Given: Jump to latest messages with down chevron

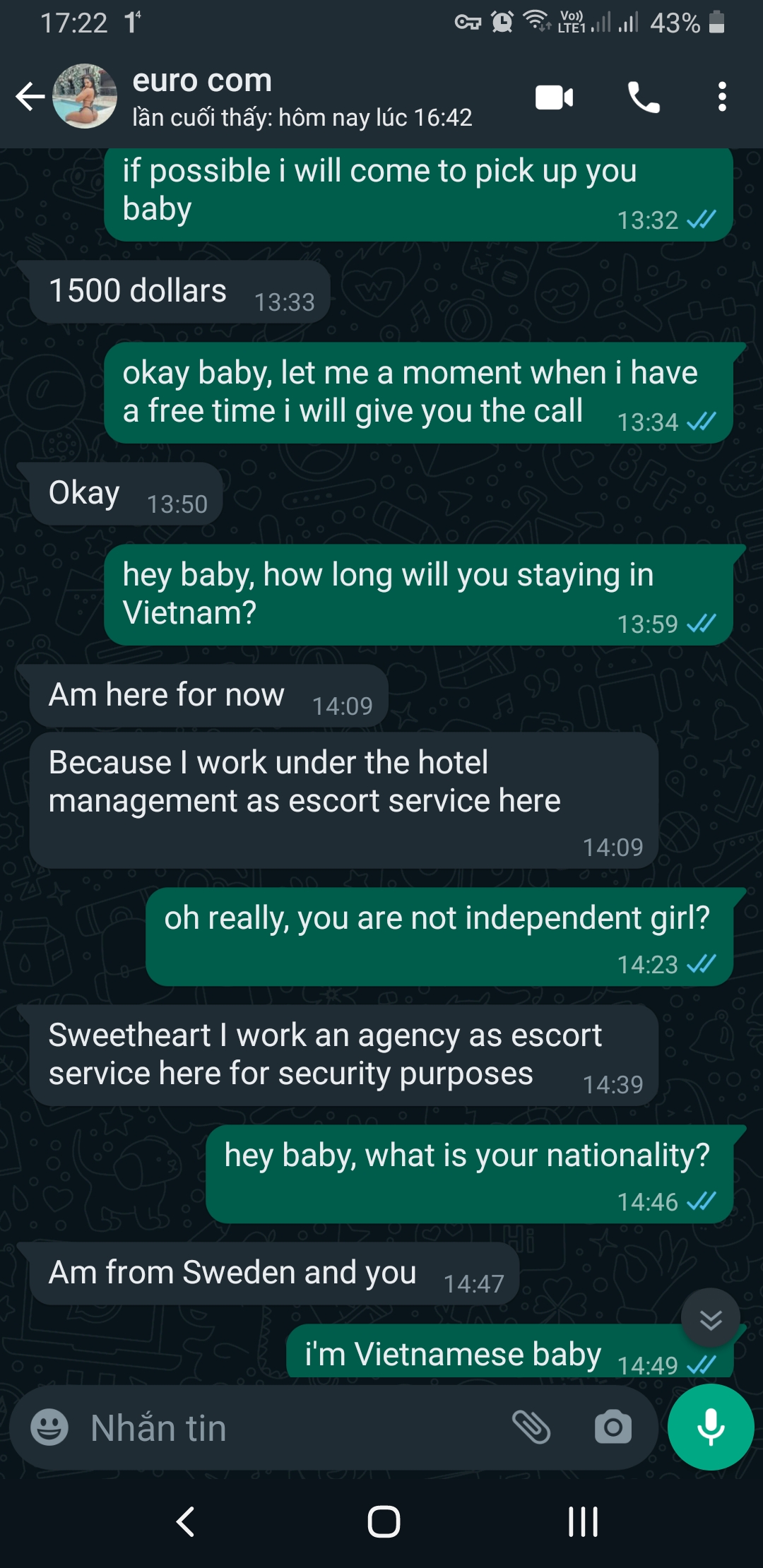Looking at the screenshot, I should pos(711,1319).
